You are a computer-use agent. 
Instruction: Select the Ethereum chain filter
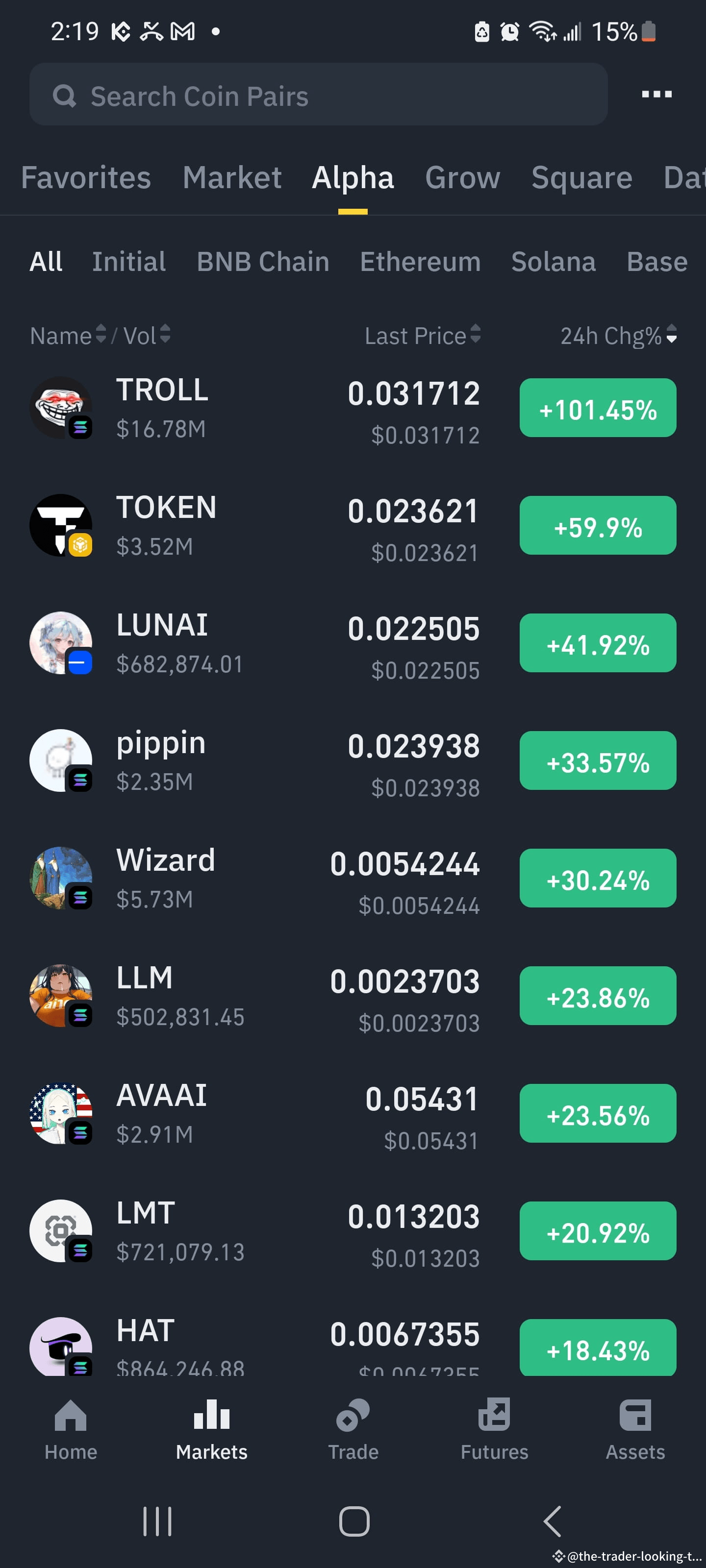click(x=420, y=262)
